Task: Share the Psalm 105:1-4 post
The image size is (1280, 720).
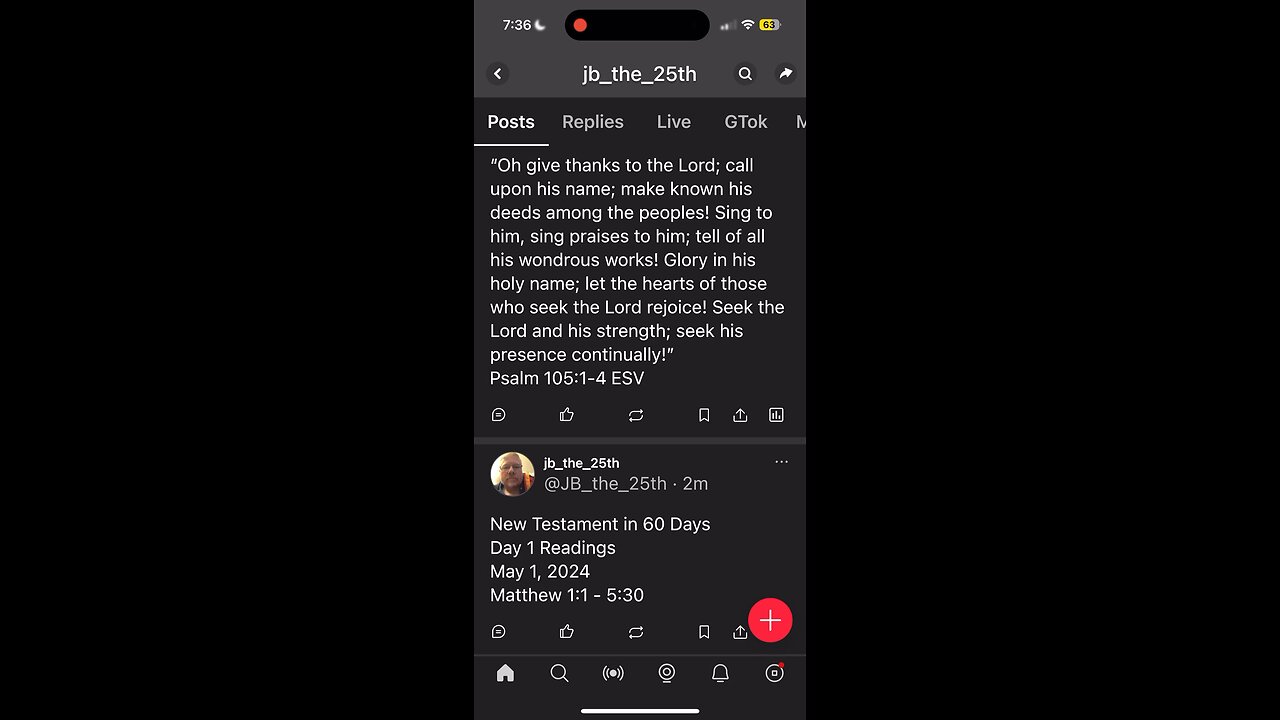Action: (x=740, y=415)
